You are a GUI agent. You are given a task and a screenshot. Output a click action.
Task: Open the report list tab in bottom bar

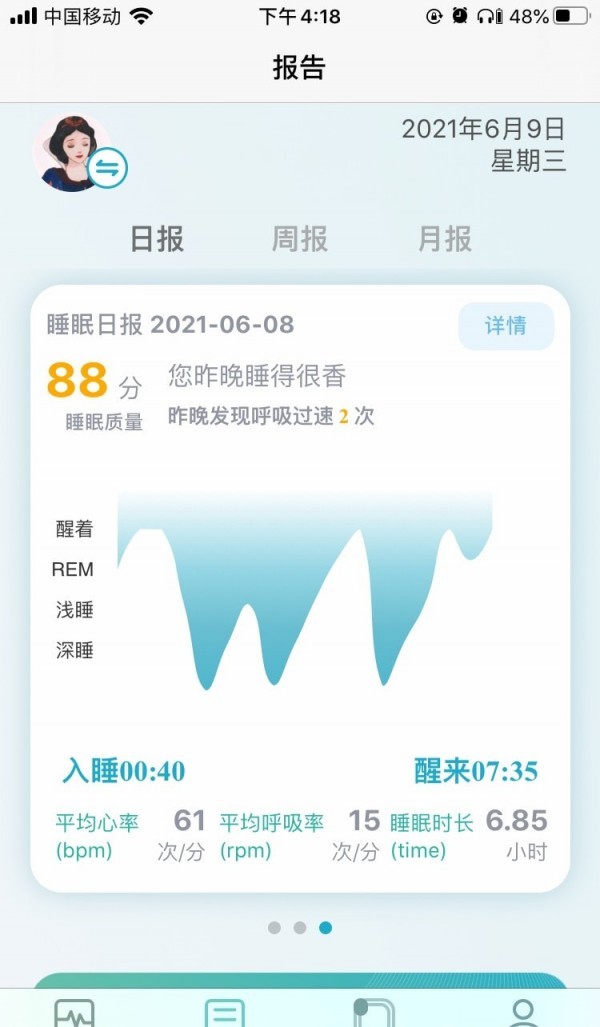point(224,1010)
